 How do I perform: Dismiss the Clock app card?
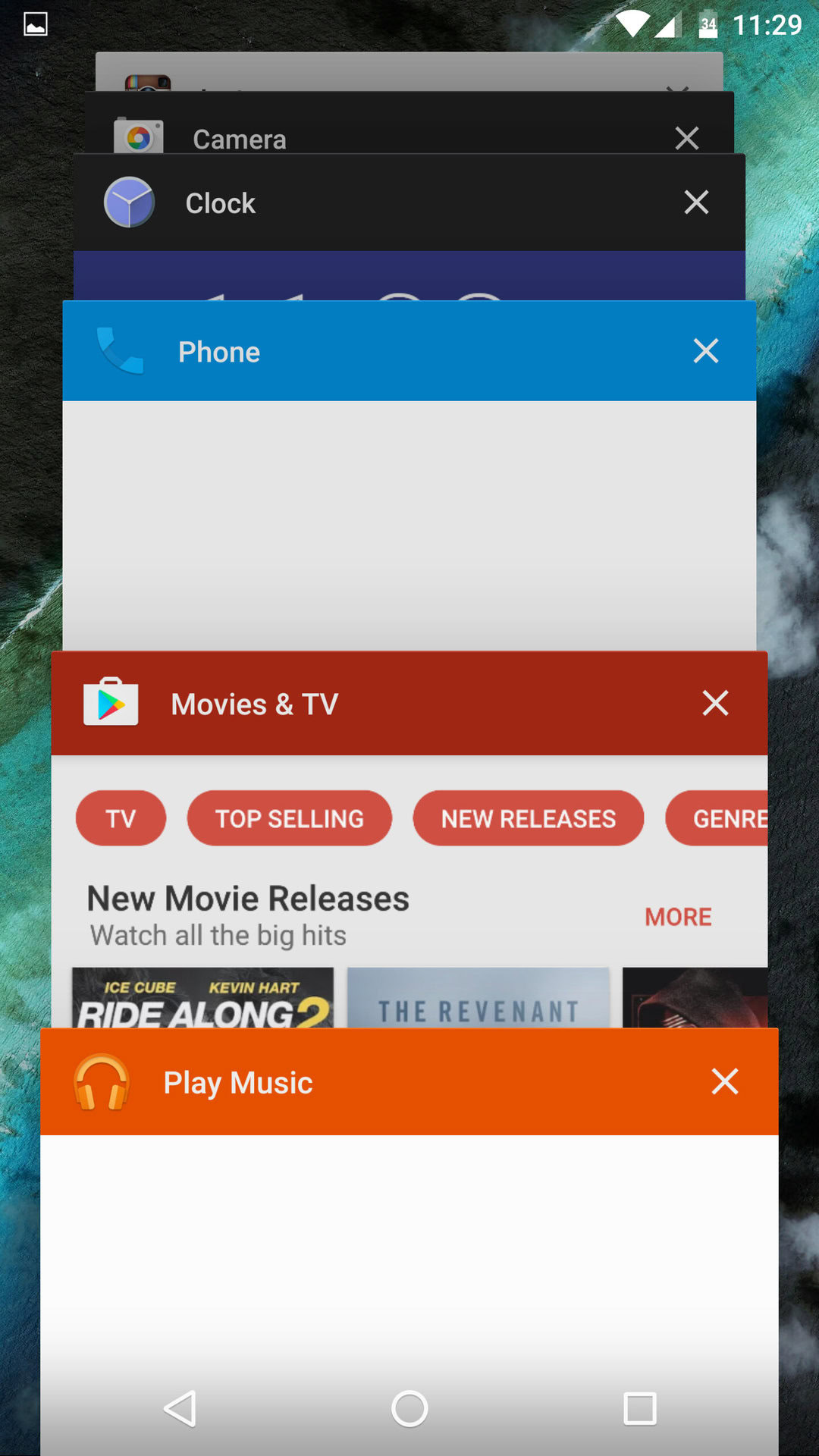[x=695, y=202]
